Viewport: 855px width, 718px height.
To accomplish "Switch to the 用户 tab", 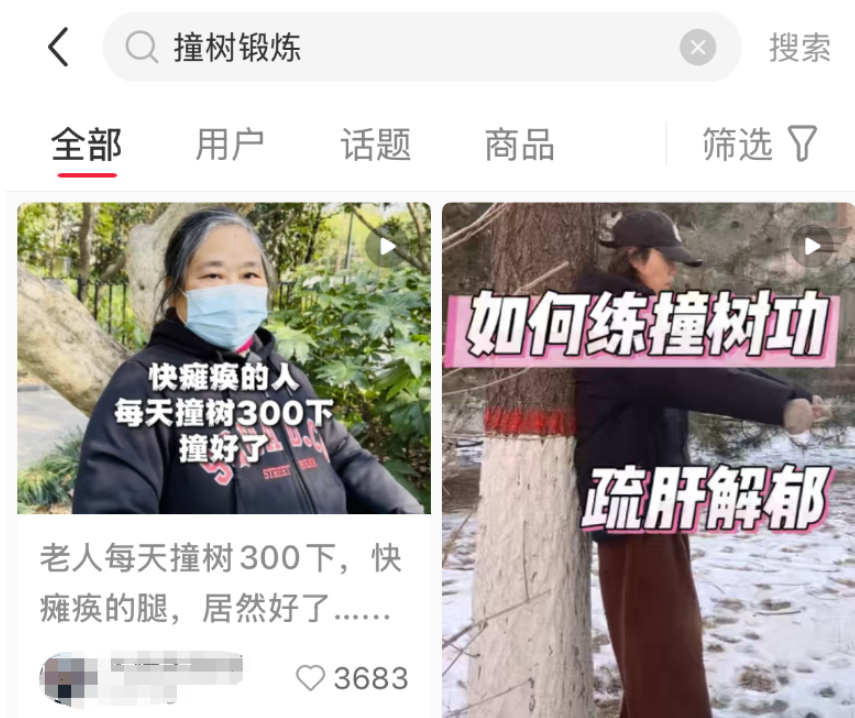I will (229, 145).
